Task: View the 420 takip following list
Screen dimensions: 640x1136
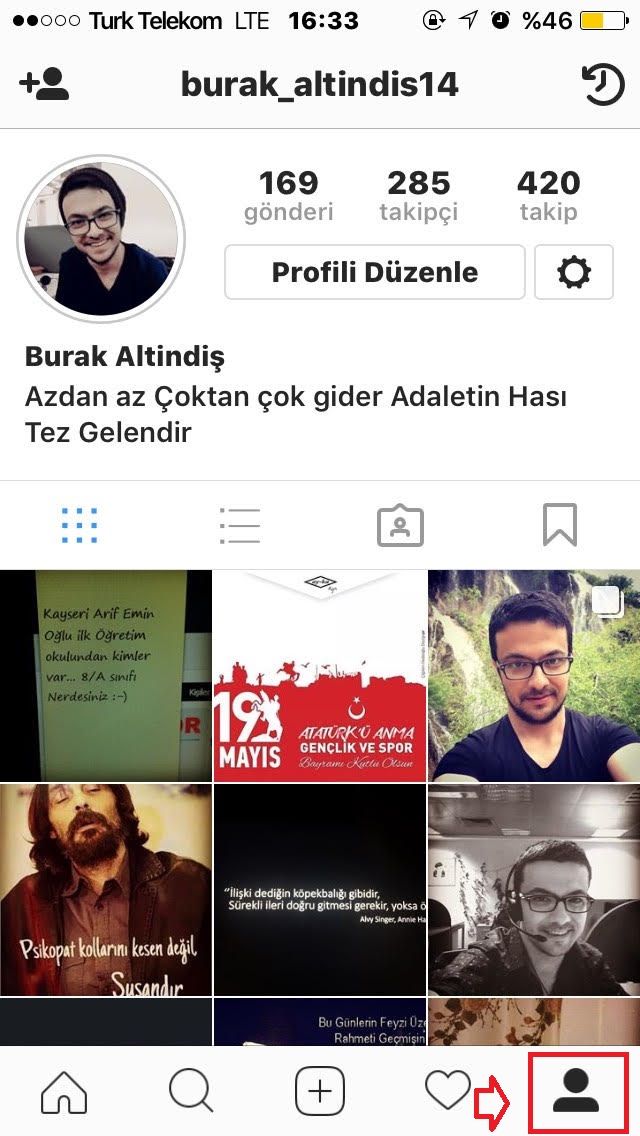Action: click(x=549, y=196)
